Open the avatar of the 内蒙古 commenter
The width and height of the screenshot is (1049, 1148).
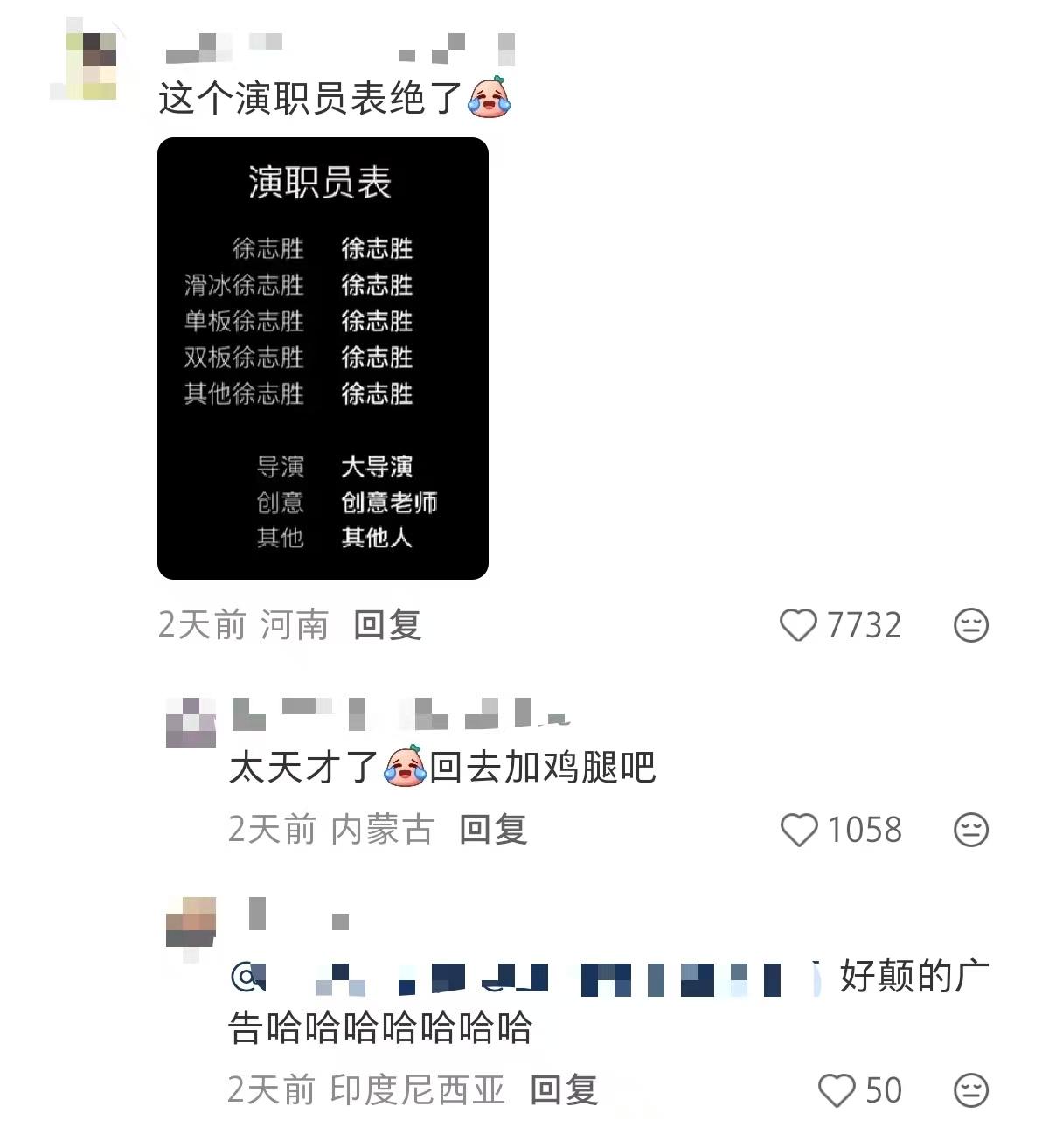click(191, 722)
